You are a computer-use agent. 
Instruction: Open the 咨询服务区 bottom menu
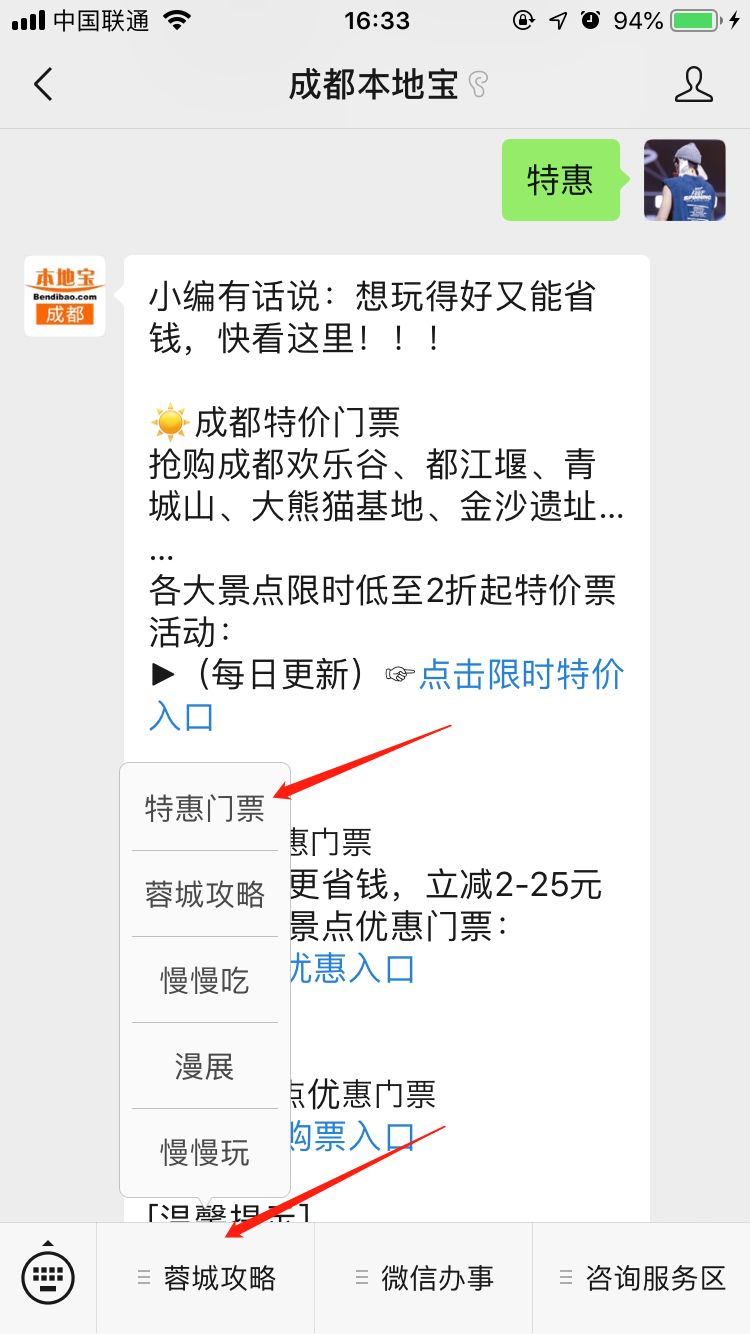point(641,1278)
